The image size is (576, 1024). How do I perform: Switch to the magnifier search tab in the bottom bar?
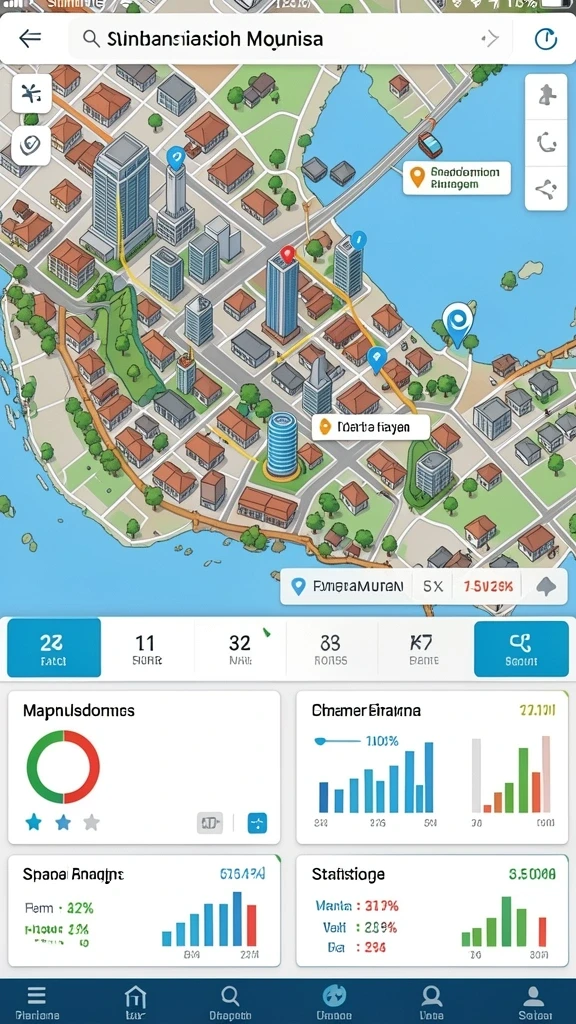[x=230, y=1001]
